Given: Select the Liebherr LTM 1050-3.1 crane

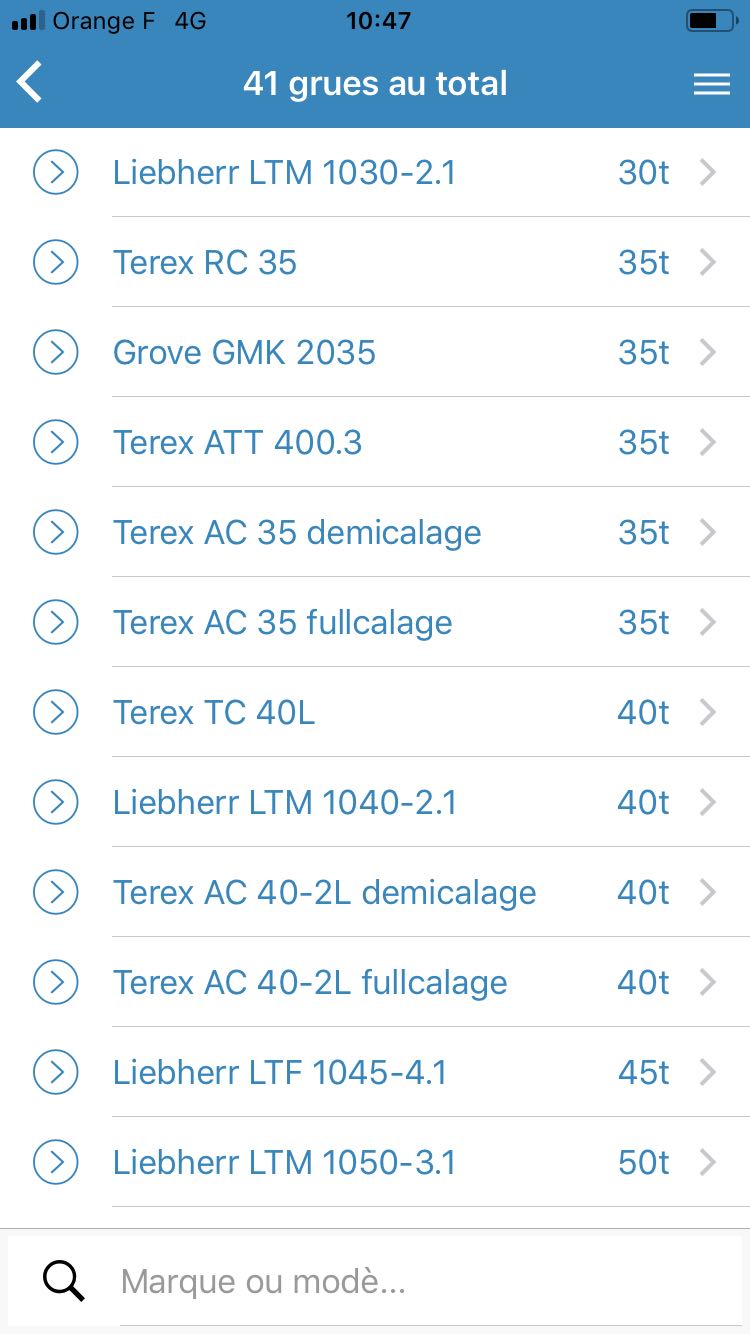Looking at the screenshot, I should coord(375,1163).
